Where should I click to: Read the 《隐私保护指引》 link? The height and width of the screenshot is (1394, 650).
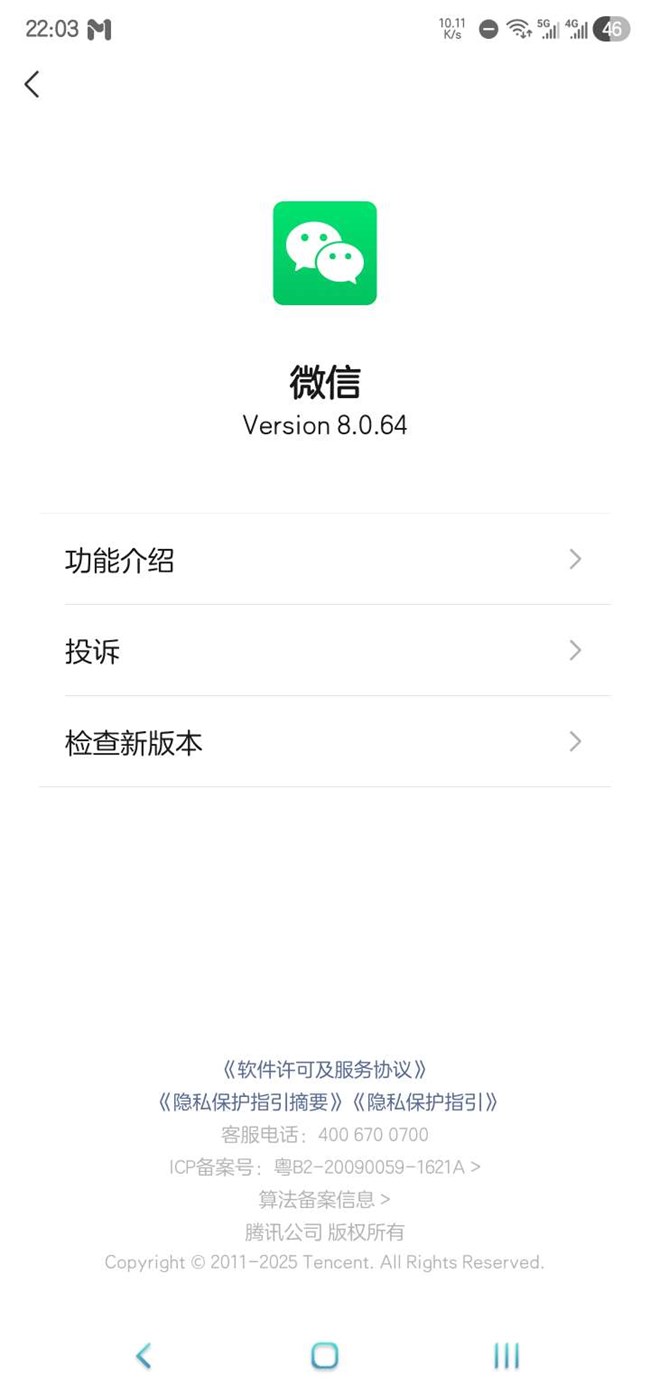click(425, 1102)
